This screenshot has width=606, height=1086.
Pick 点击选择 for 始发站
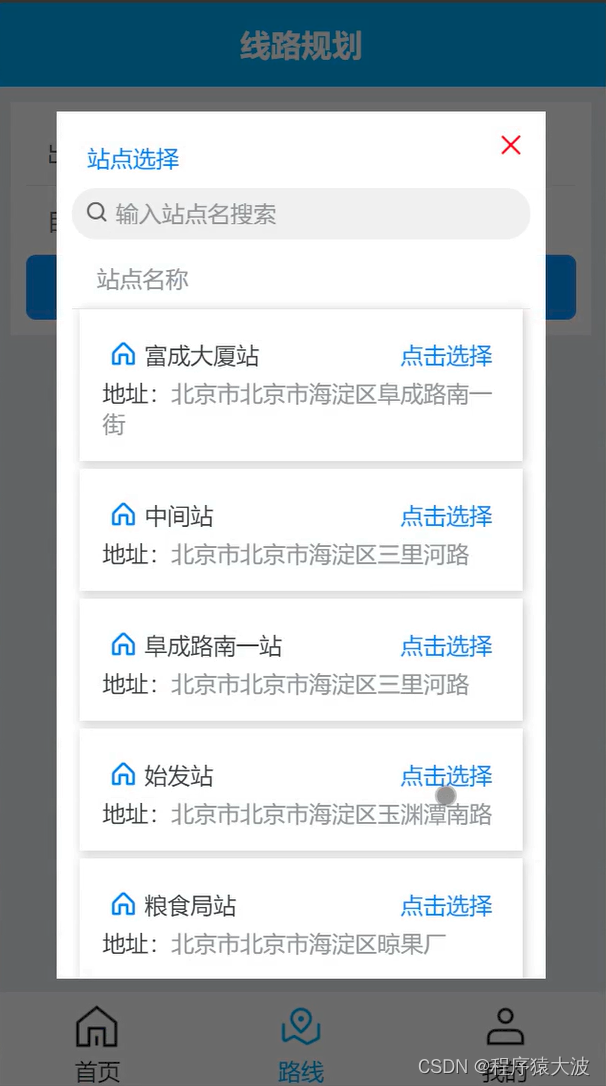tap(446, 776)
